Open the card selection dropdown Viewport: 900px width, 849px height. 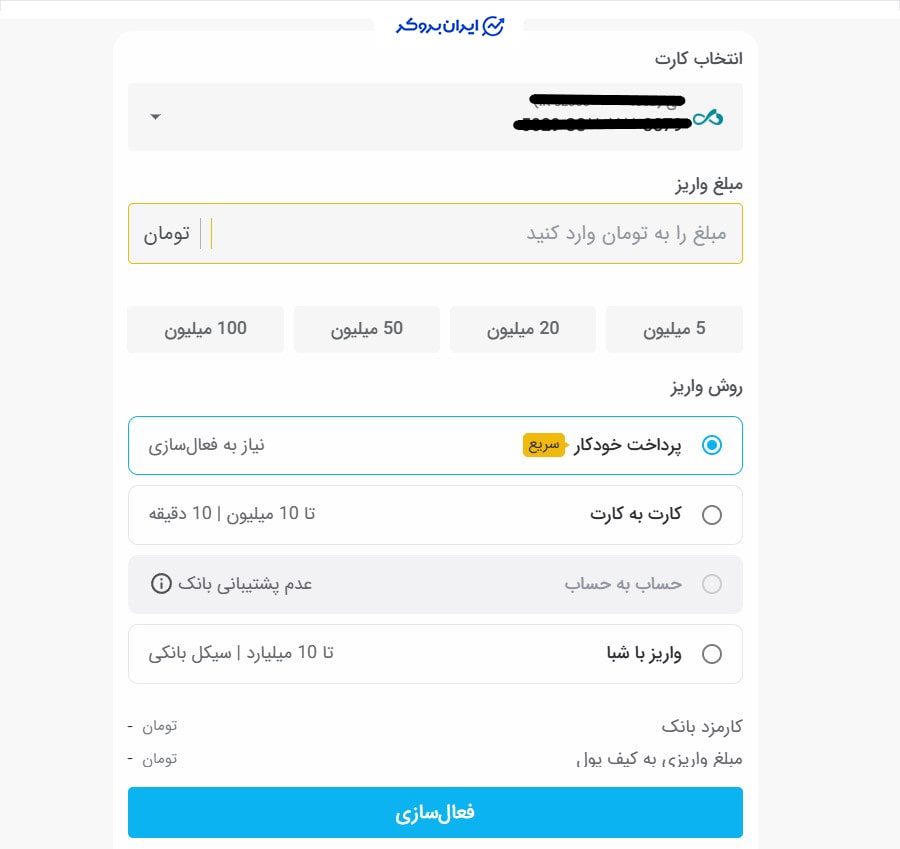click(155, 117)
